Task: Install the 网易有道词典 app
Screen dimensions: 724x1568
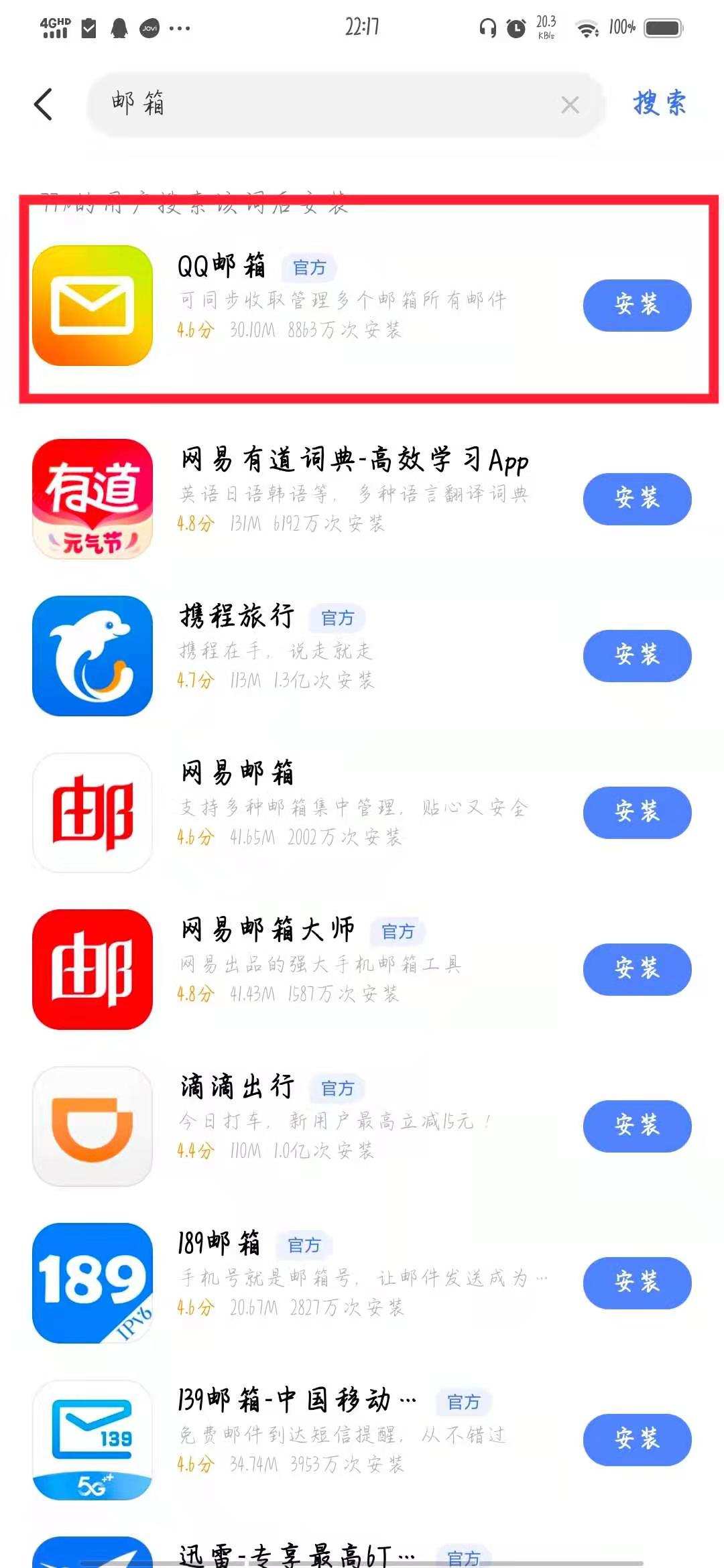Action: pyautogui.click(x=636, y=499)
